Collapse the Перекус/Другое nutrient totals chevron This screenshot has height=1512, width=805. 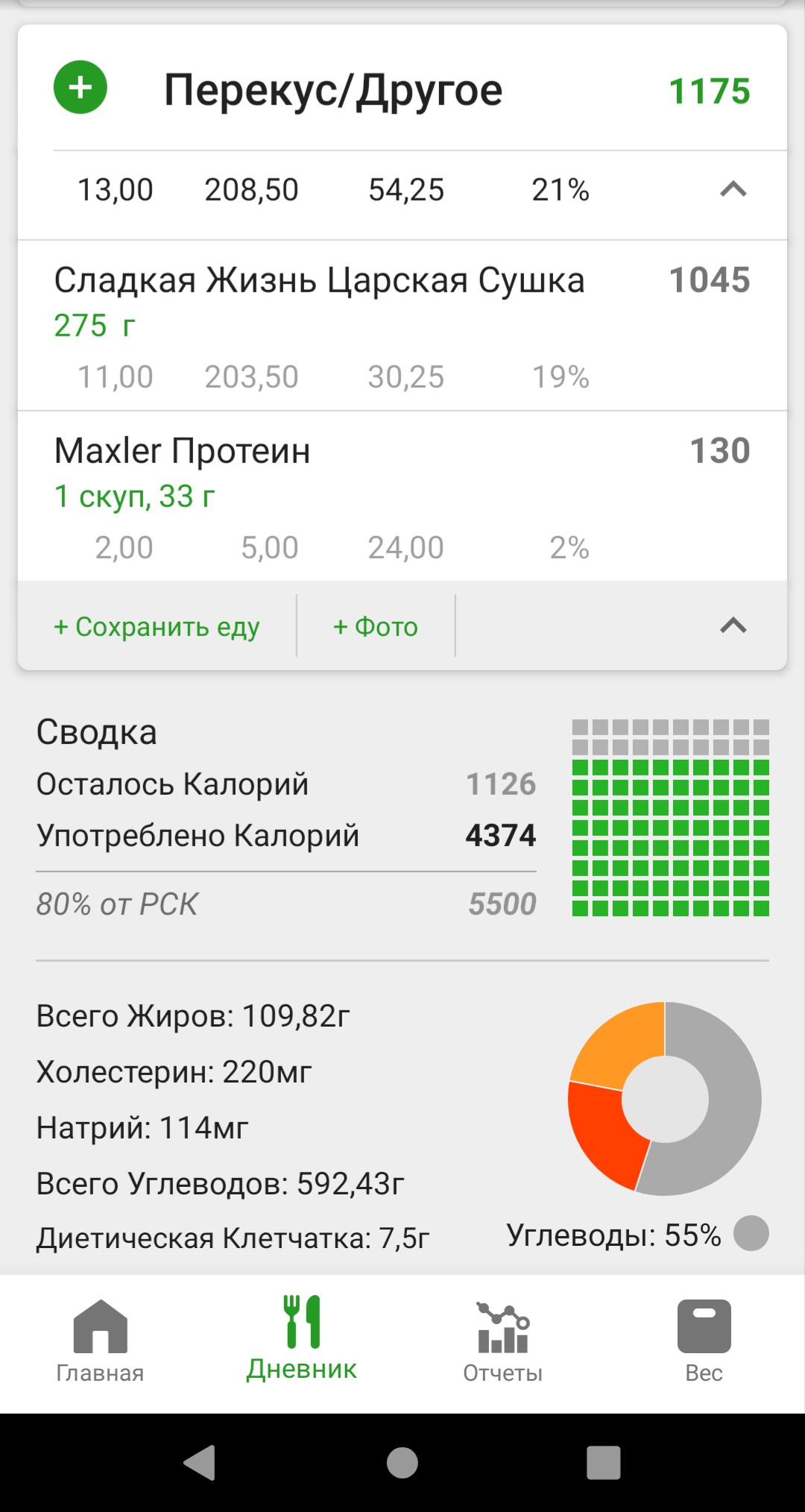(733, 189)
